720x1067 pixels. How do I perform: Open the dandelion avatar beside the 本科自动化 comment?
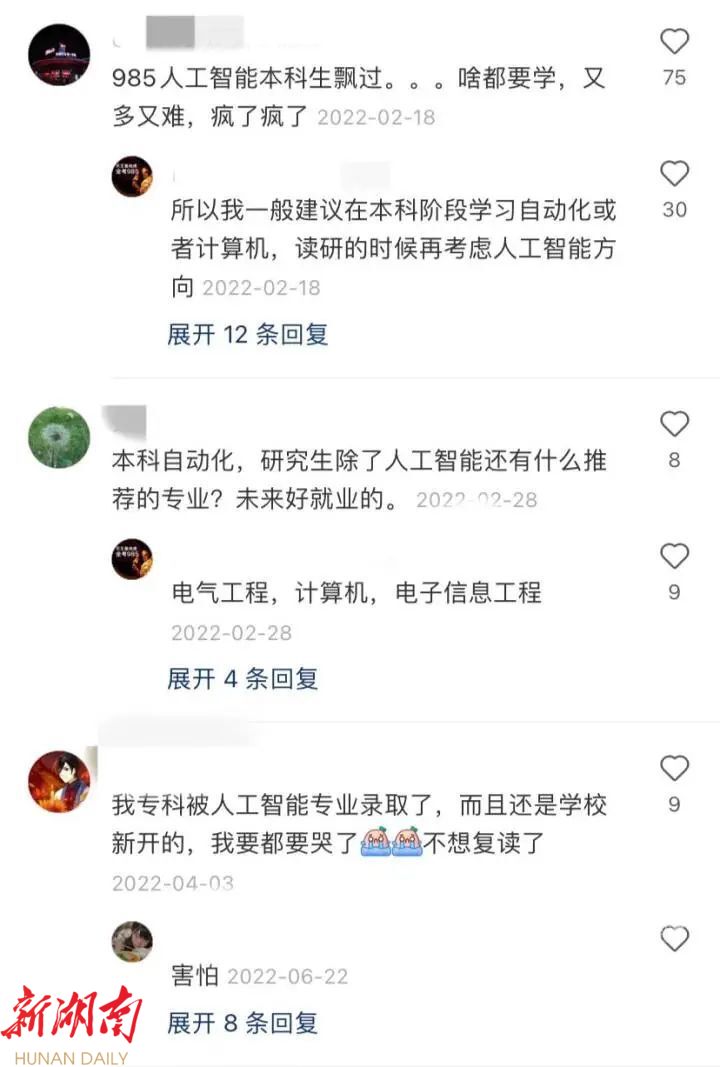[59, 437]
